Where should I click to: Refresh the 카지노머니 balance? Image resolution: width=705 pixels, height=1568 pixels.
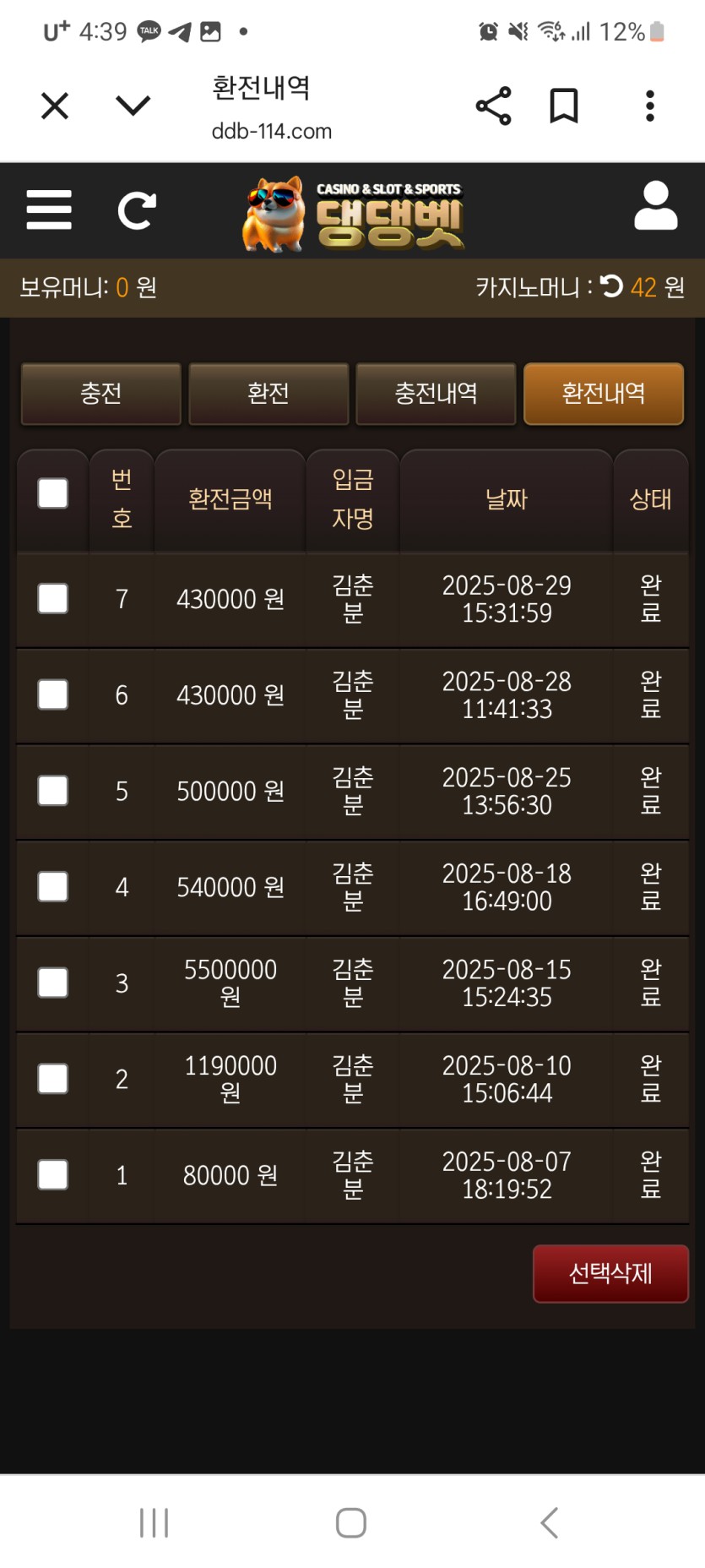coord(612,286)
